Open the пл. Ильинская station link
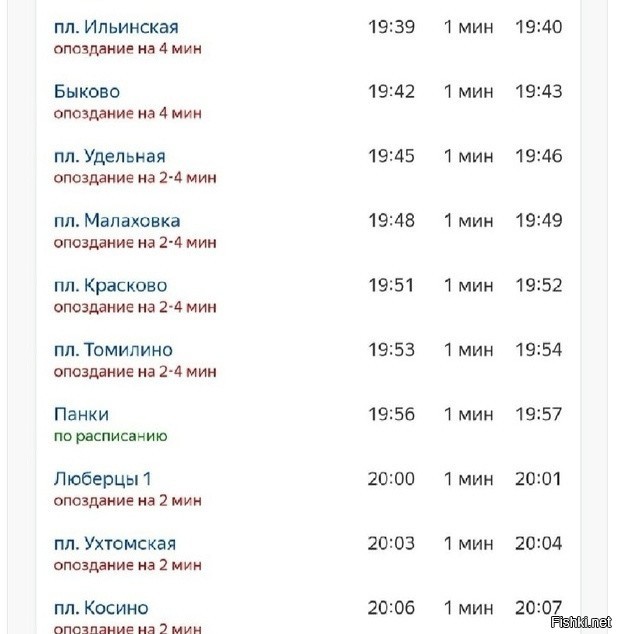 116,27
